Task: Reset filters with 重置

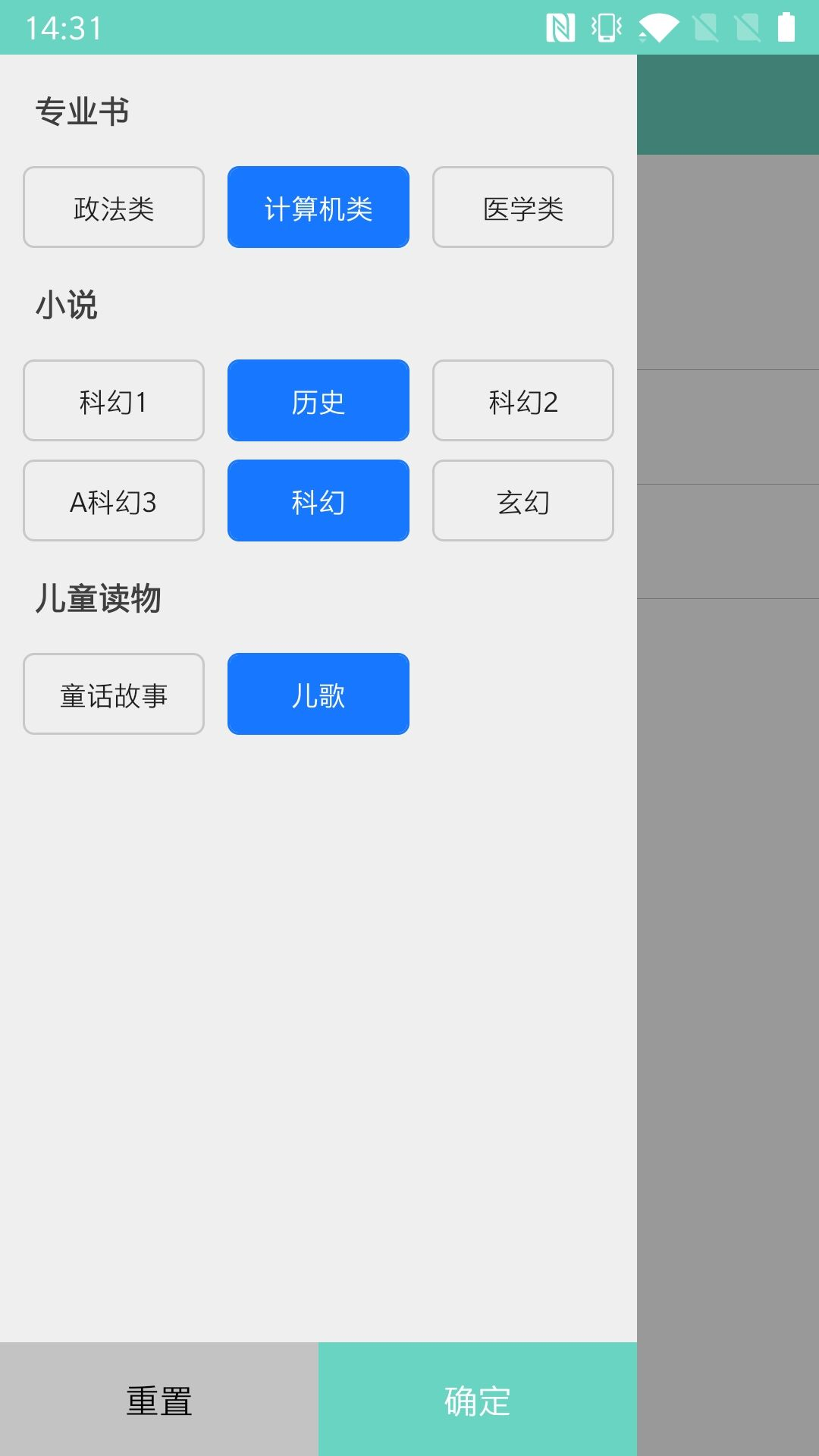Action: point(159,1399)
